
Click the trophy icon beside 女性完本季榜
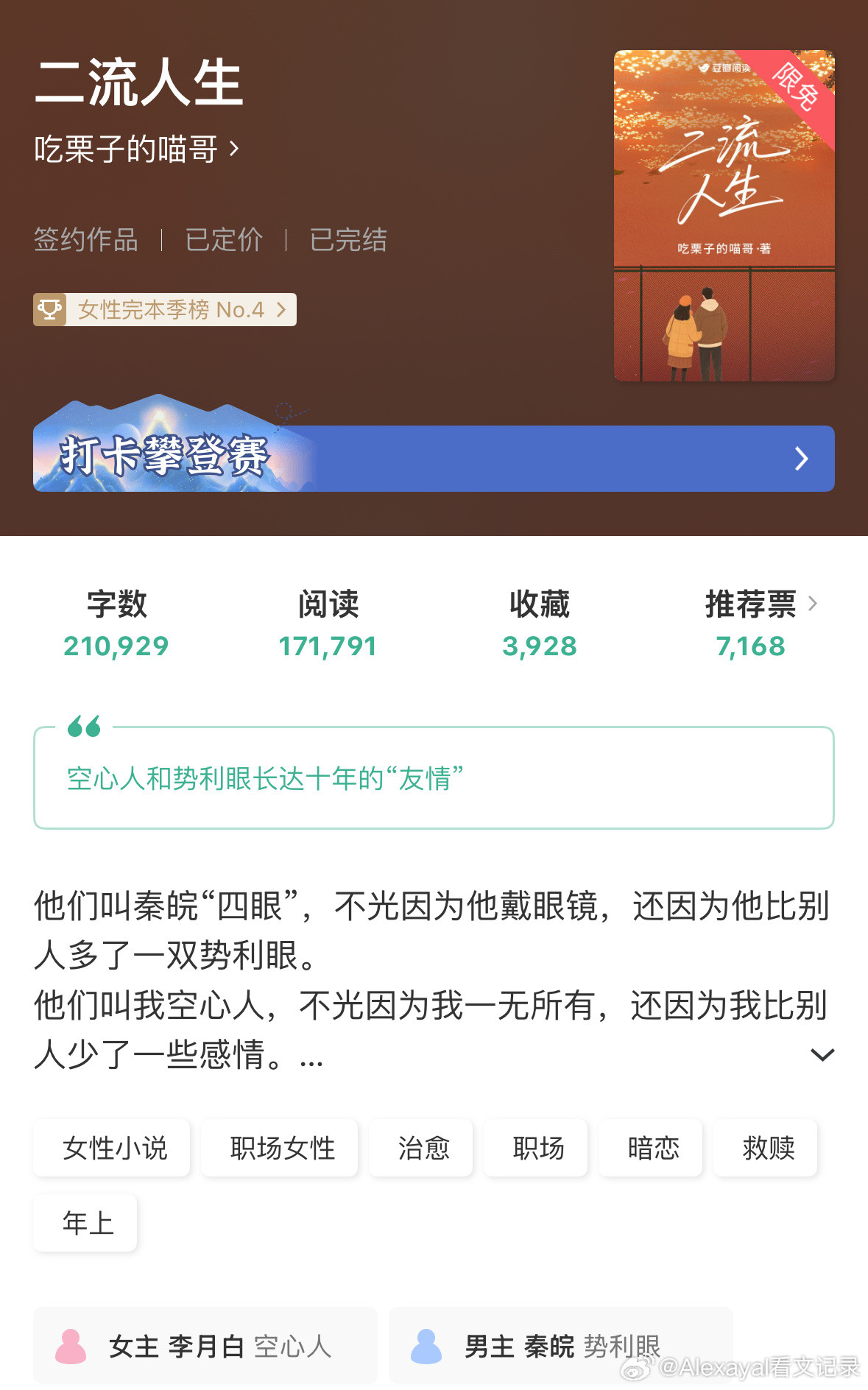(x=50, y=309)
